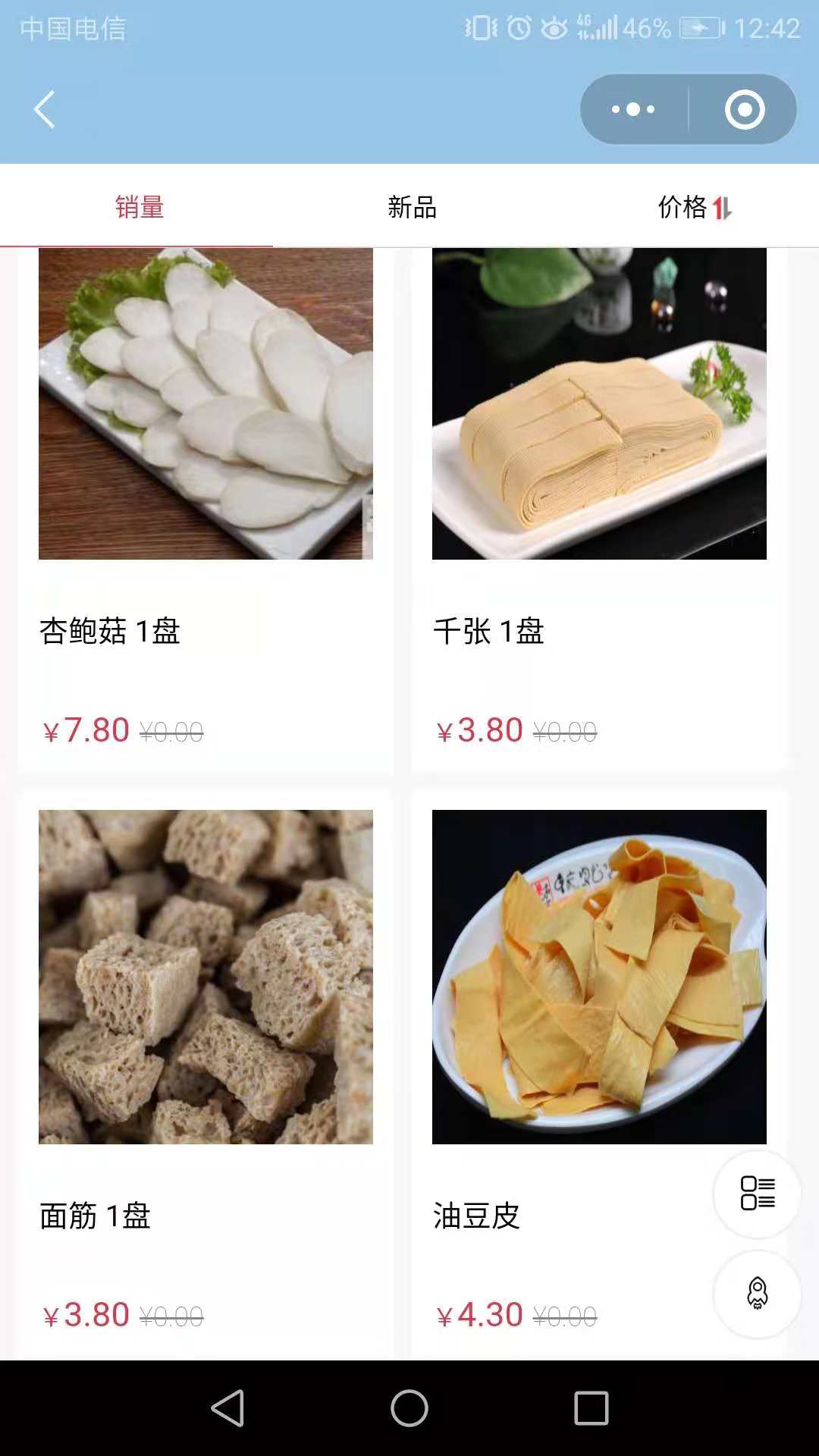Tap the system home button
This screenshot has height=1456, width=819.
[409, 1408]
